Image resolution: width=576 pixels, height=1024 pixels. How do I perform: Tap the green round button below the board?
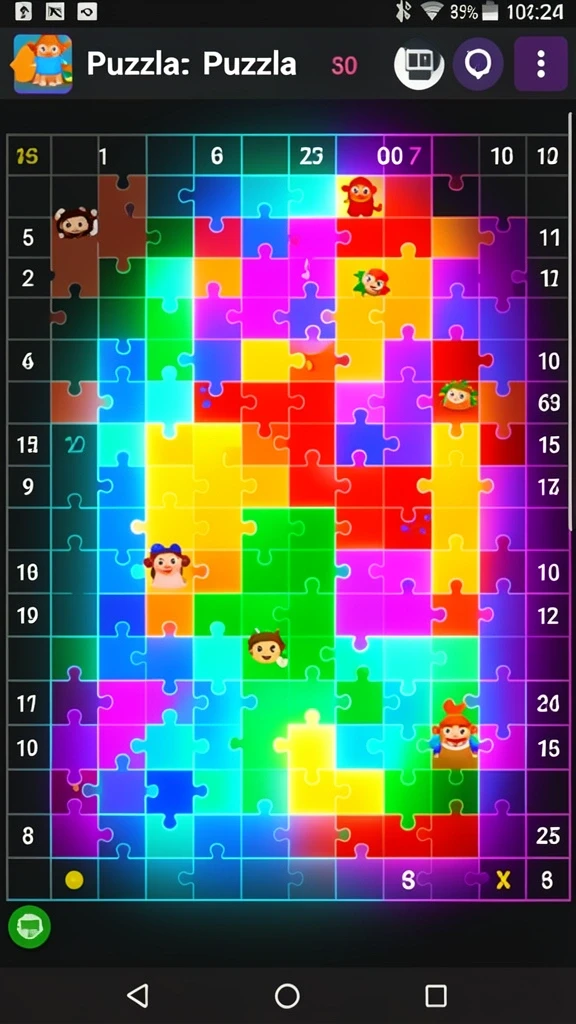(29, 926)
